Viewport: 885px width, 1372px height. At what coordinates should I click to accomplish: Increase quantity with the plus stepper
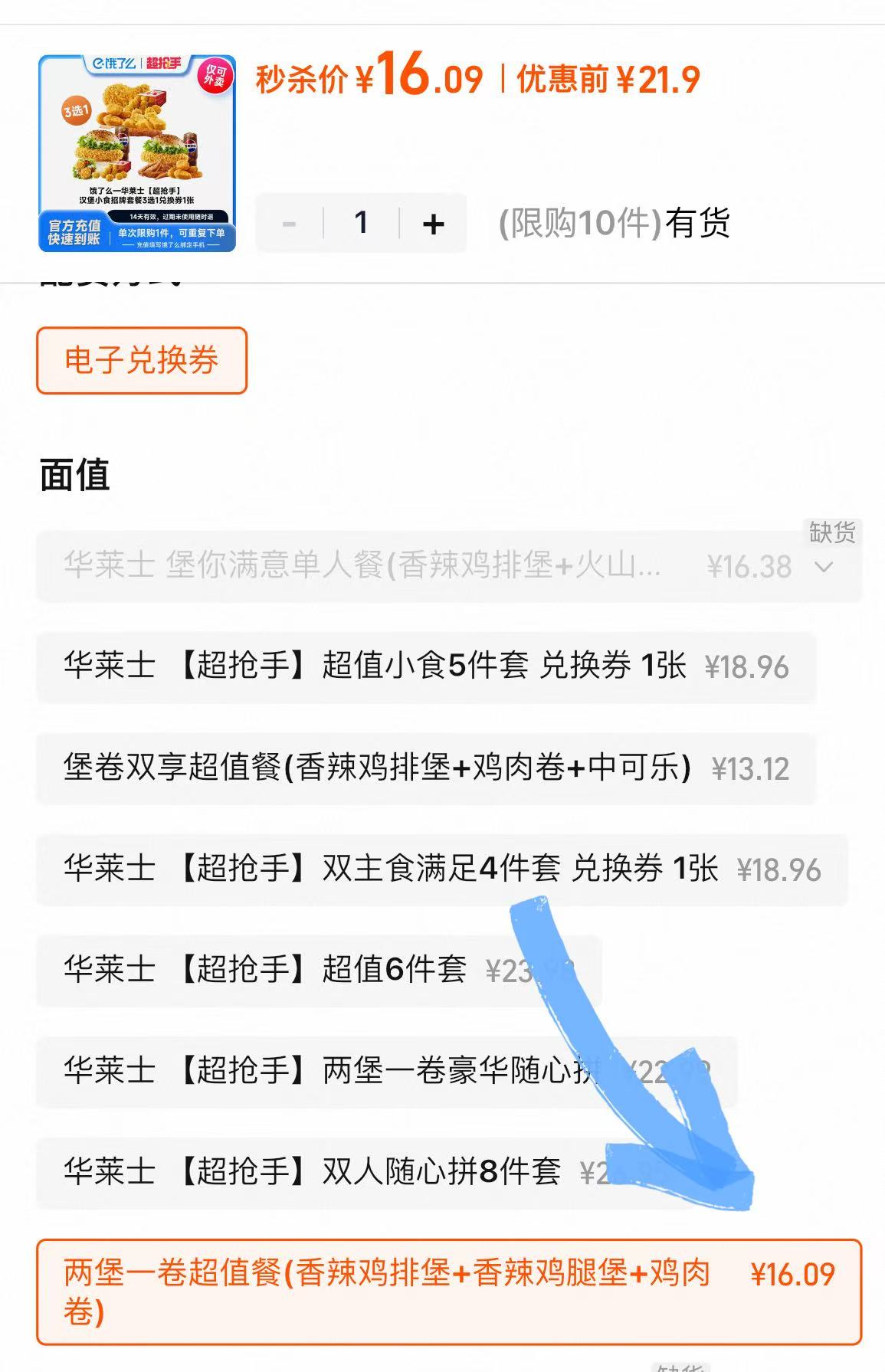(x=433, y=223)
